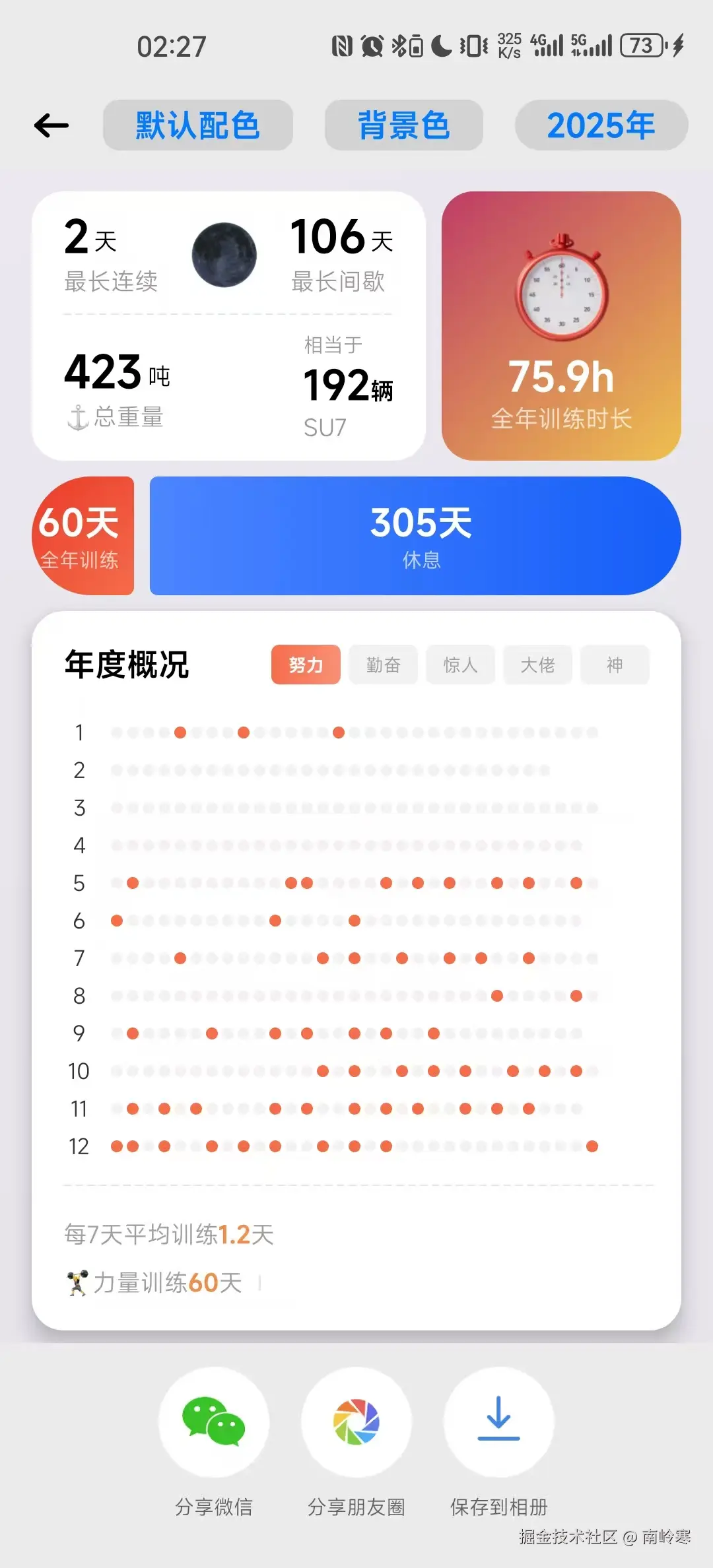Open the 背景色 color picker
Image resolution: width=713 pixels, height=1568 pixels.
click(x=403, y=125)
